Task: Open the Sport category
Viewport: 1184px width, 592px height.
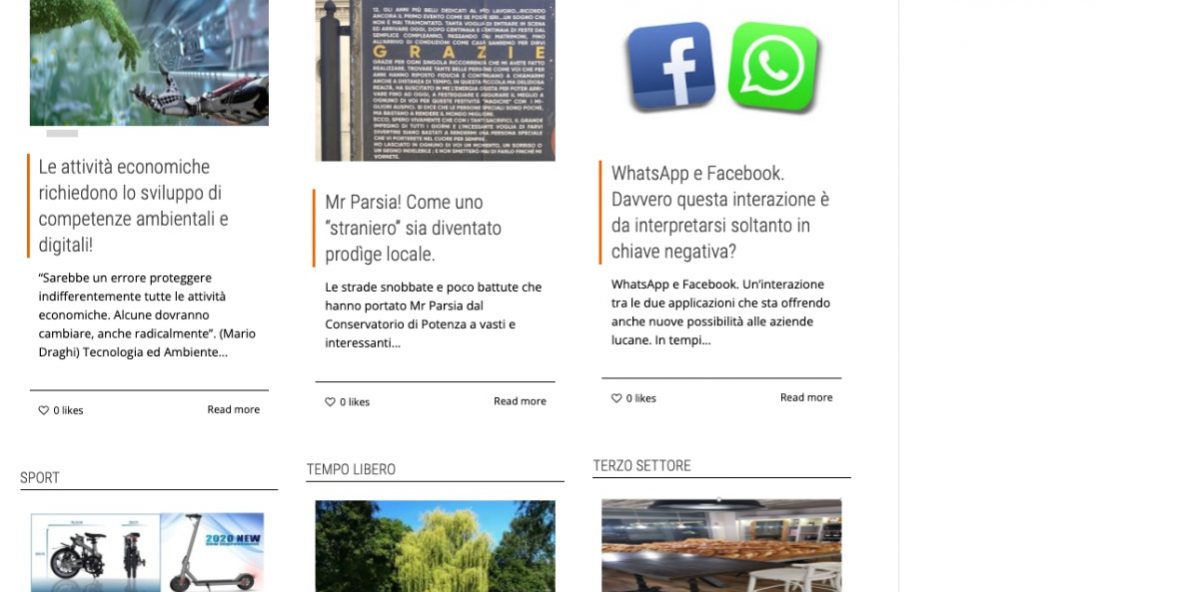Action: tap(40, 478)
